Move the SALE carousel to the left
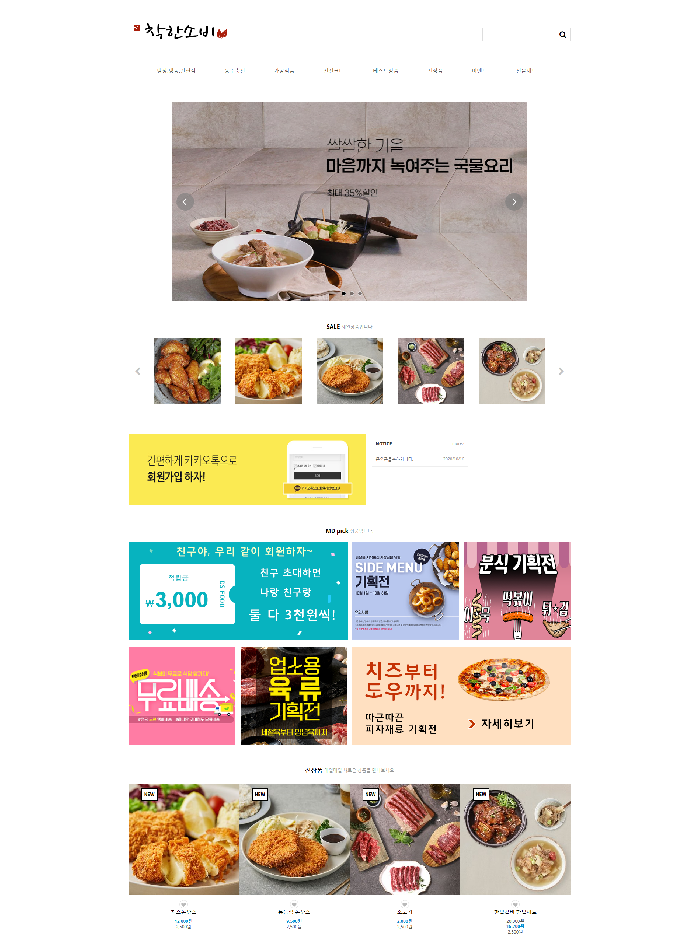 [x=138, y=371]
